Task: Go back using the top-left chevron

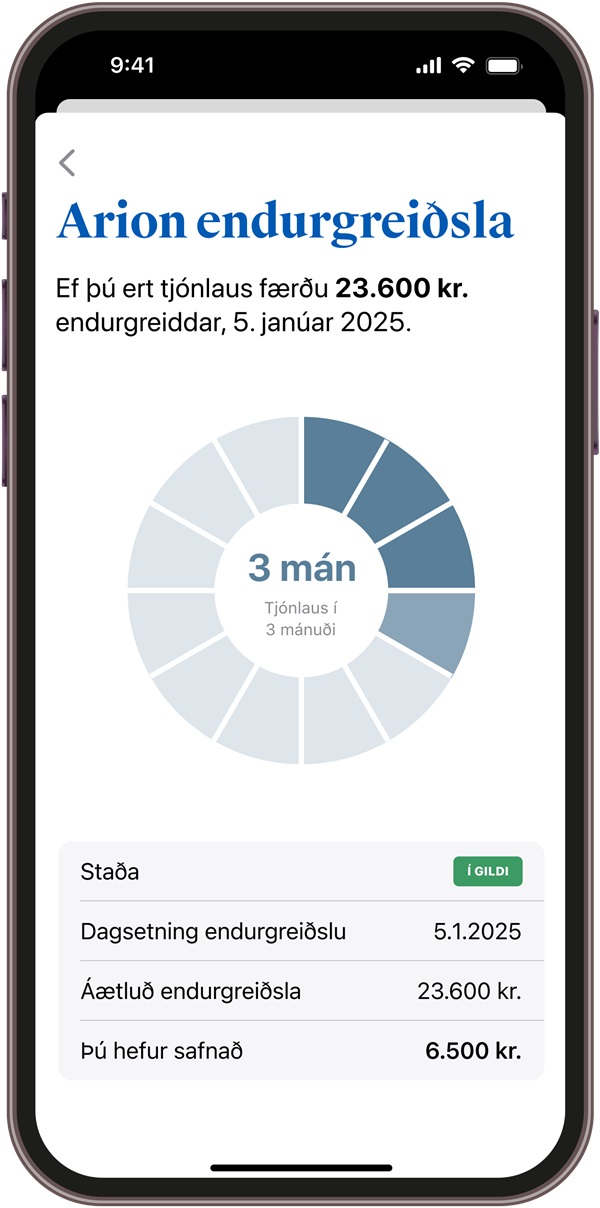Action: pos(67,163)
